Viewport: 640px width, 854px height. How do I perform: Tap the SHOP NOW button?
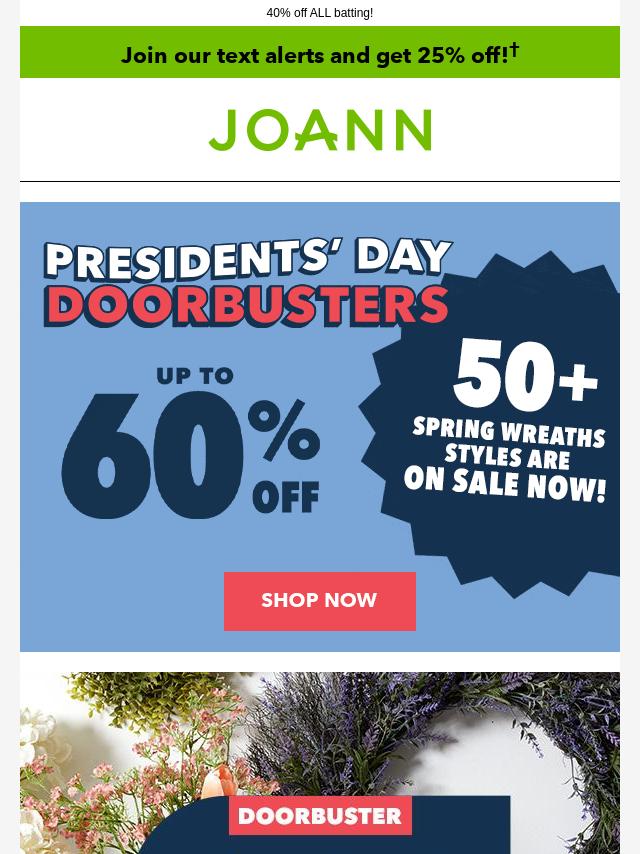click(319, 601)
